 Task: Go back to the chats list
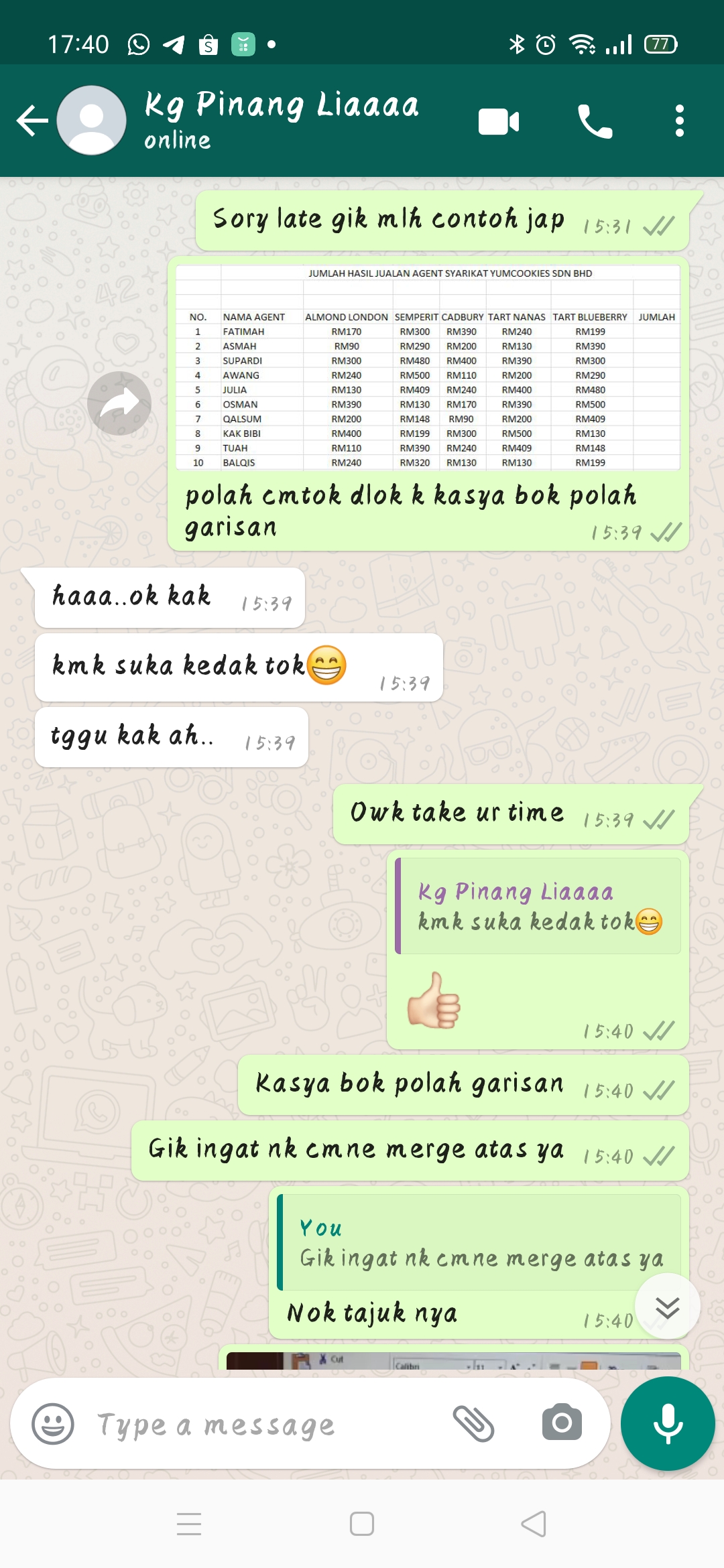click(x=32, y=121)
